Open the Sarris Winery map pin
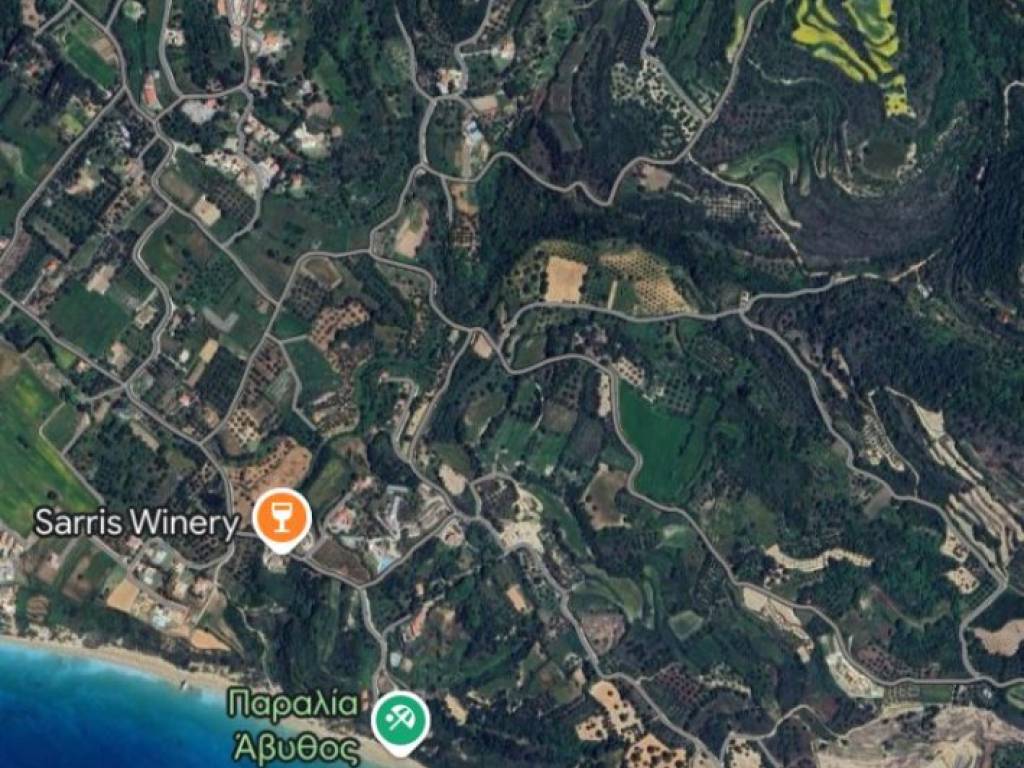1024x768 pixels. point(281,518)
